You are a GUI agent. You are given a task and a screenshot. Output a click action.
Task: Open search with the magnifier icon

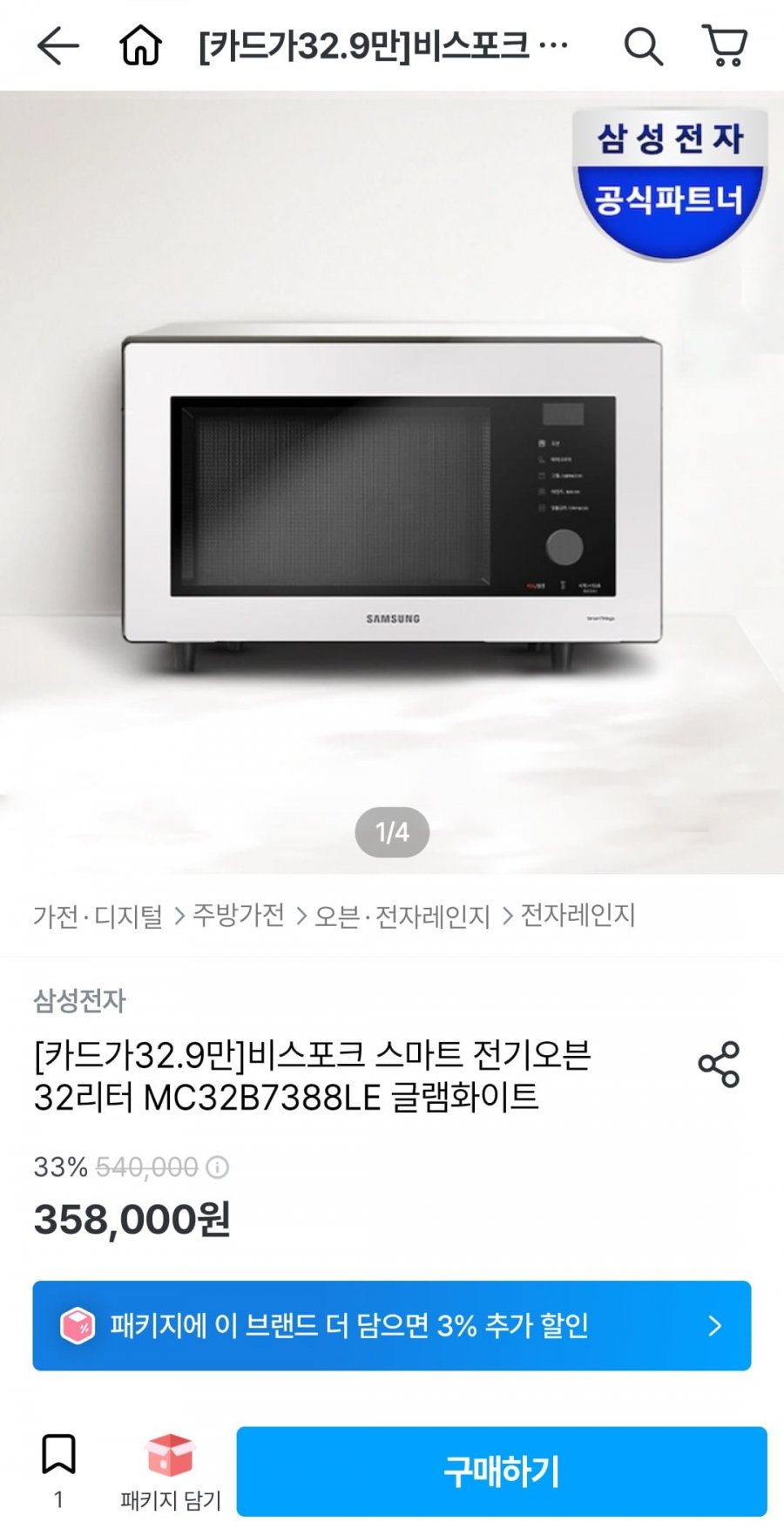point(643,45)
